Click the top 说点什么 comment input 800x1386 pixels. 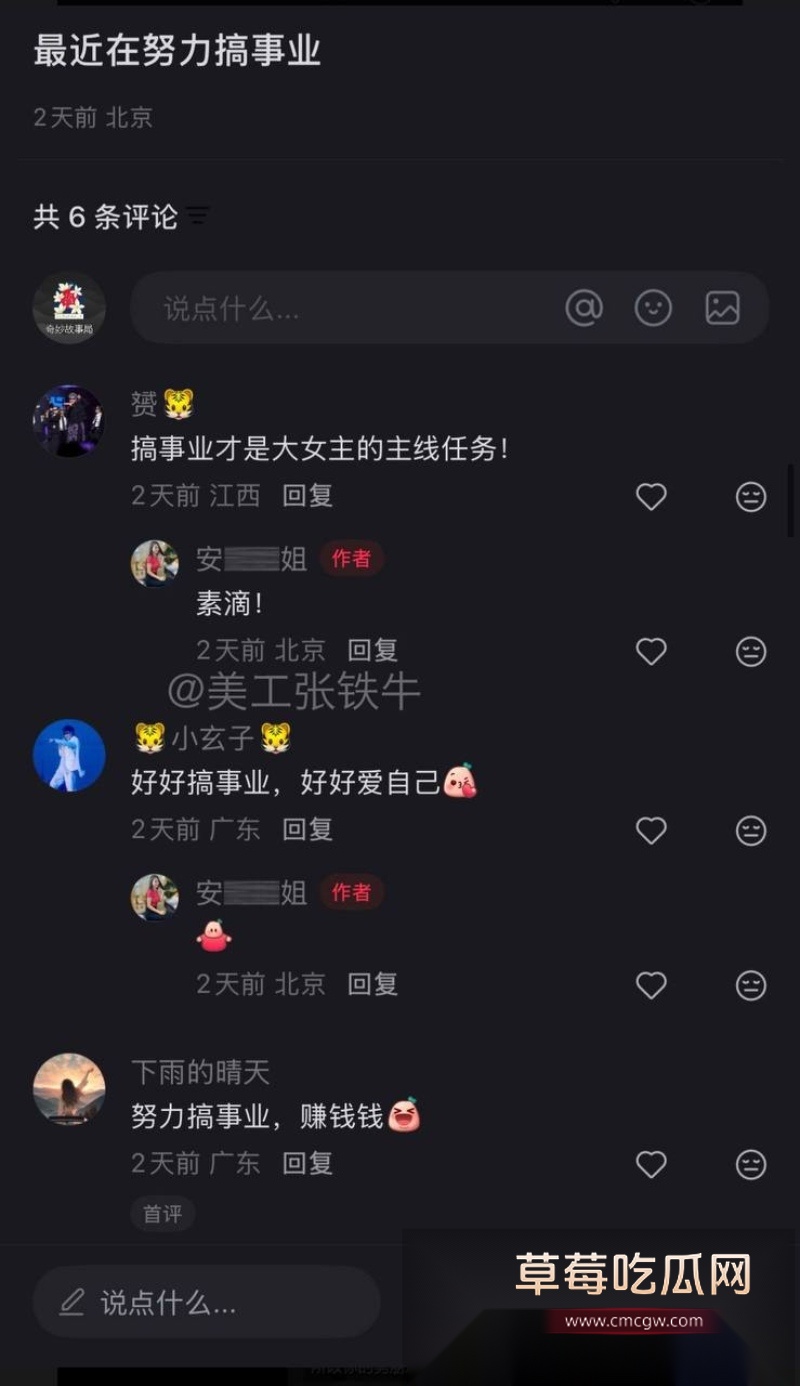point(300,308)
